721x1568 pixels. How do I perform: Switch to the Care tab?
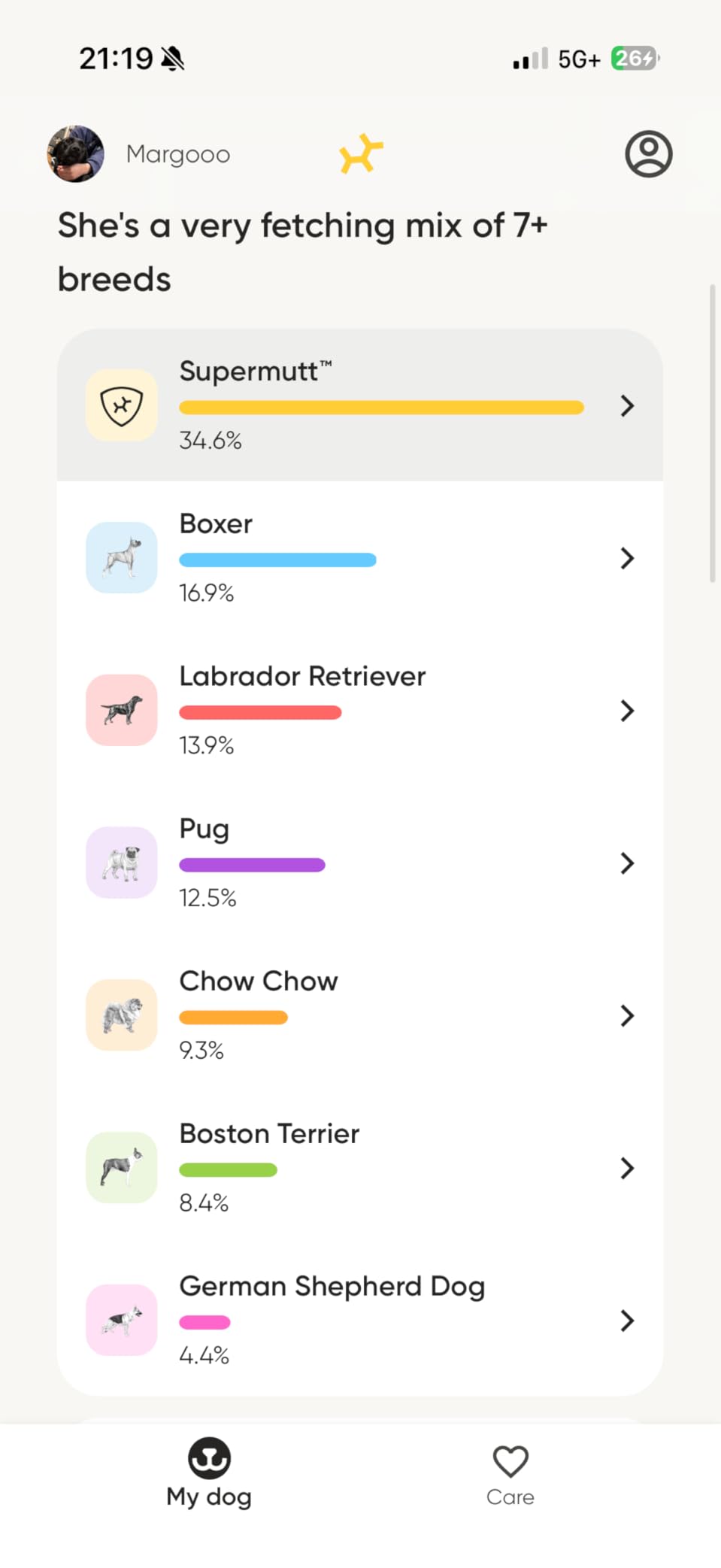click(510, 1474)
